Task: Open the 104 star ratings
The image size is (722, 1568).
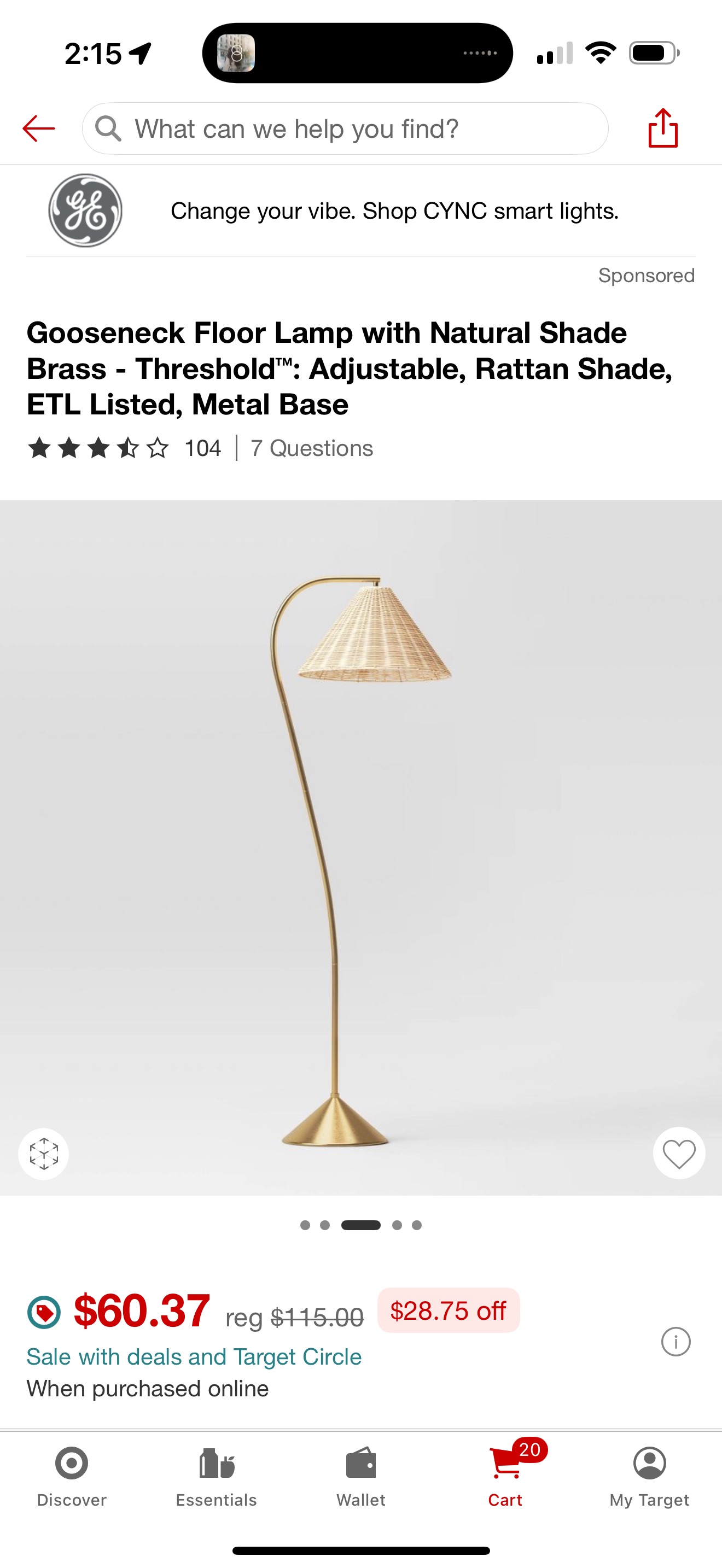Action: (x=124, y=448)
